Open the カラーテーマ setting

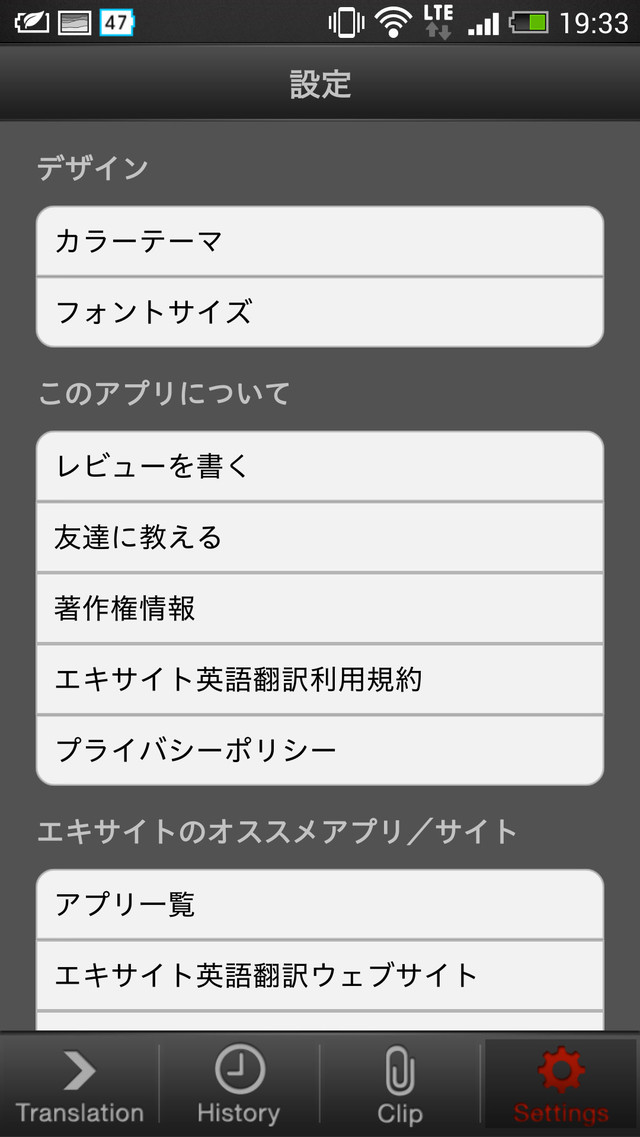(320, 241)
